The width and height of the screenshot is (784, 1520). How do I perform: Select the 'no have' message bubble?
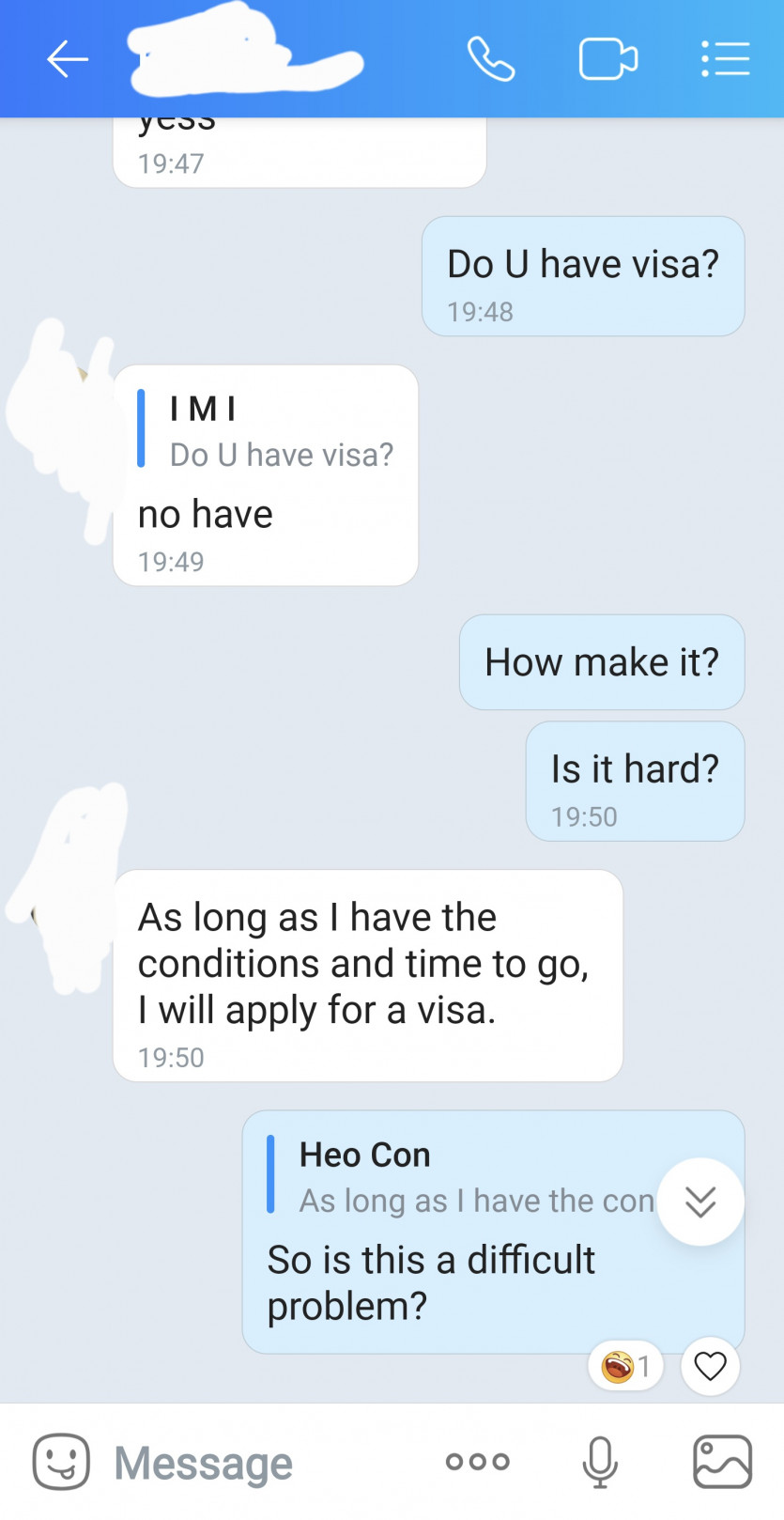click(x=205, y=514)
